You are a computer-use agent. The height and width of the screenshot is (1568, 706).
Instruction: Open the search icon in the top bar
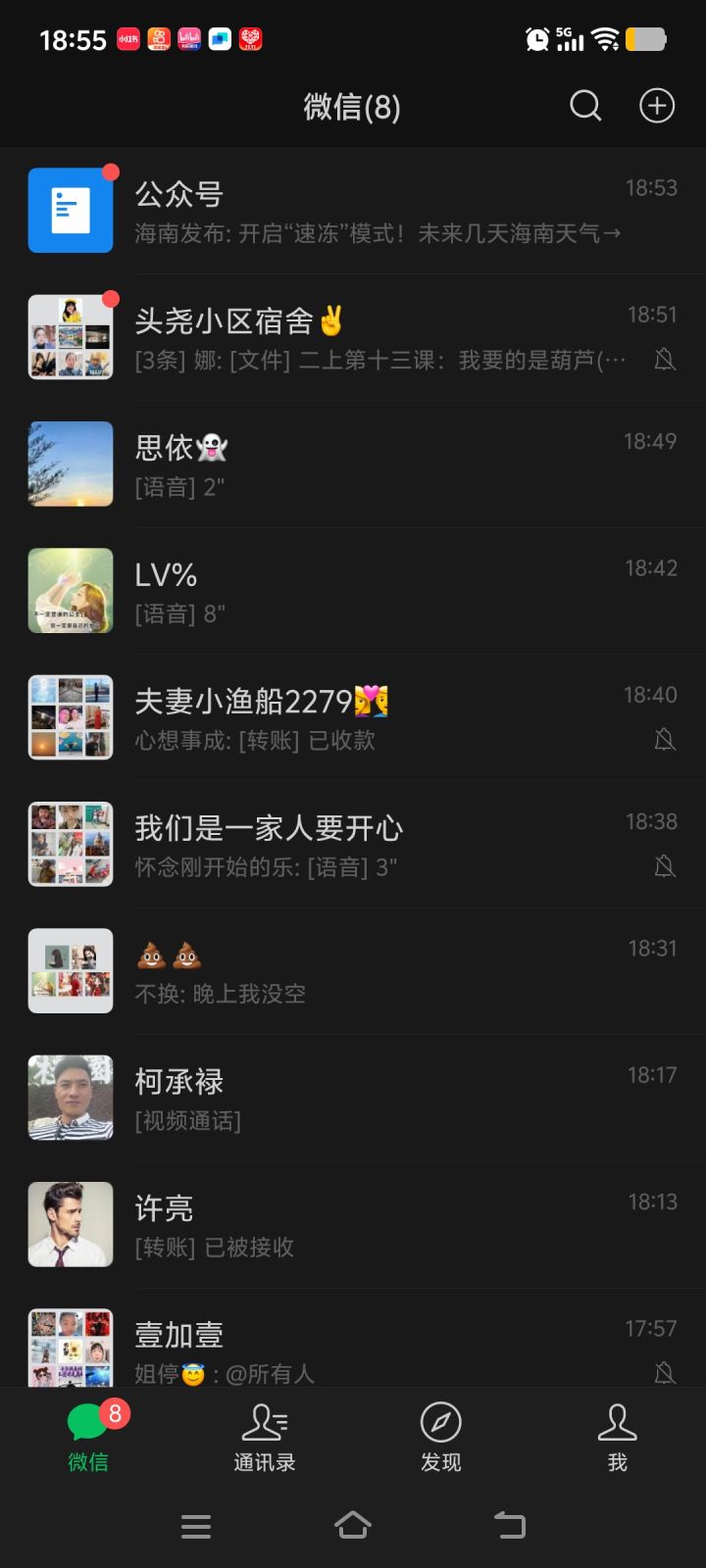(x=585, y=106)
